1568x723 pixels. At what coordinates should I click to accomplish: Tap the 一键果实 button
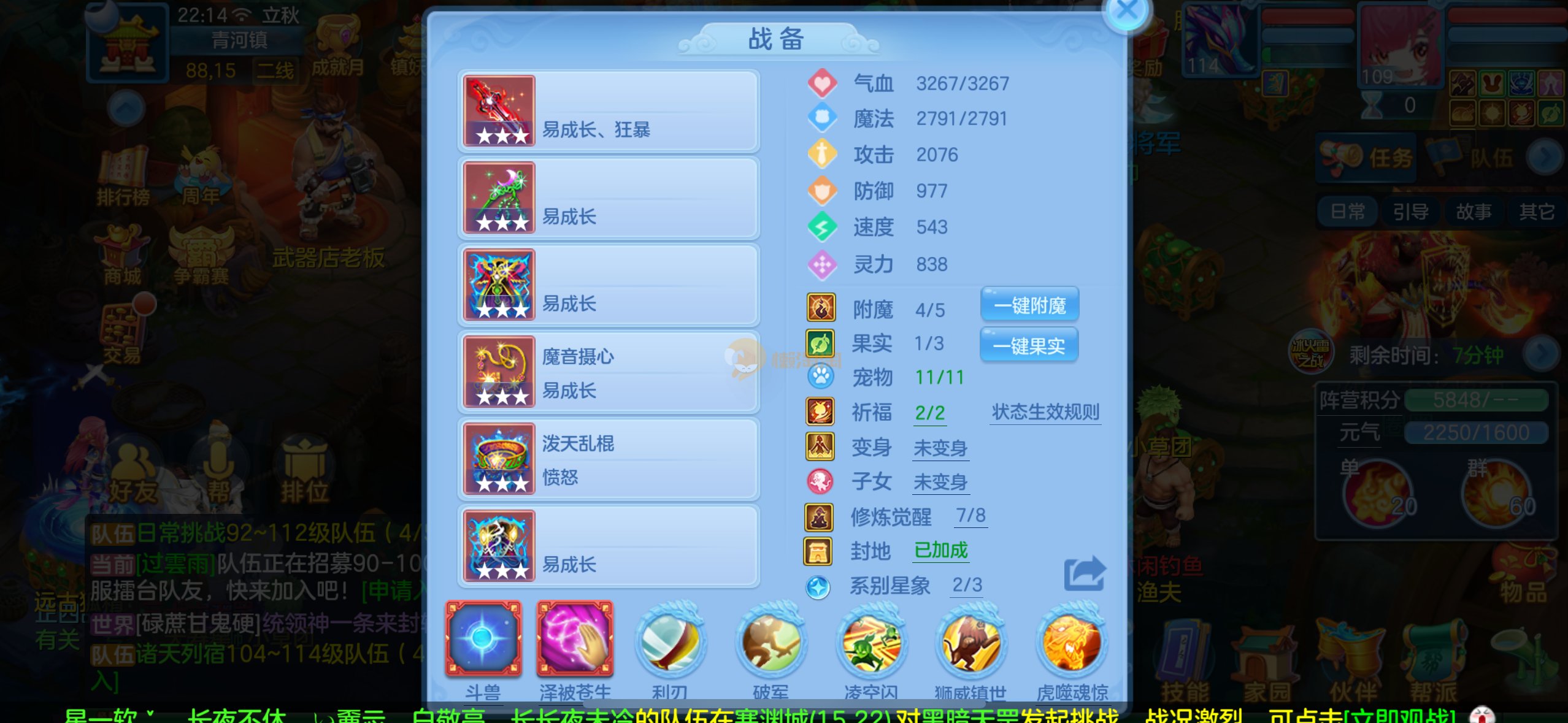pyautogui.click(x=1029, y=346)
